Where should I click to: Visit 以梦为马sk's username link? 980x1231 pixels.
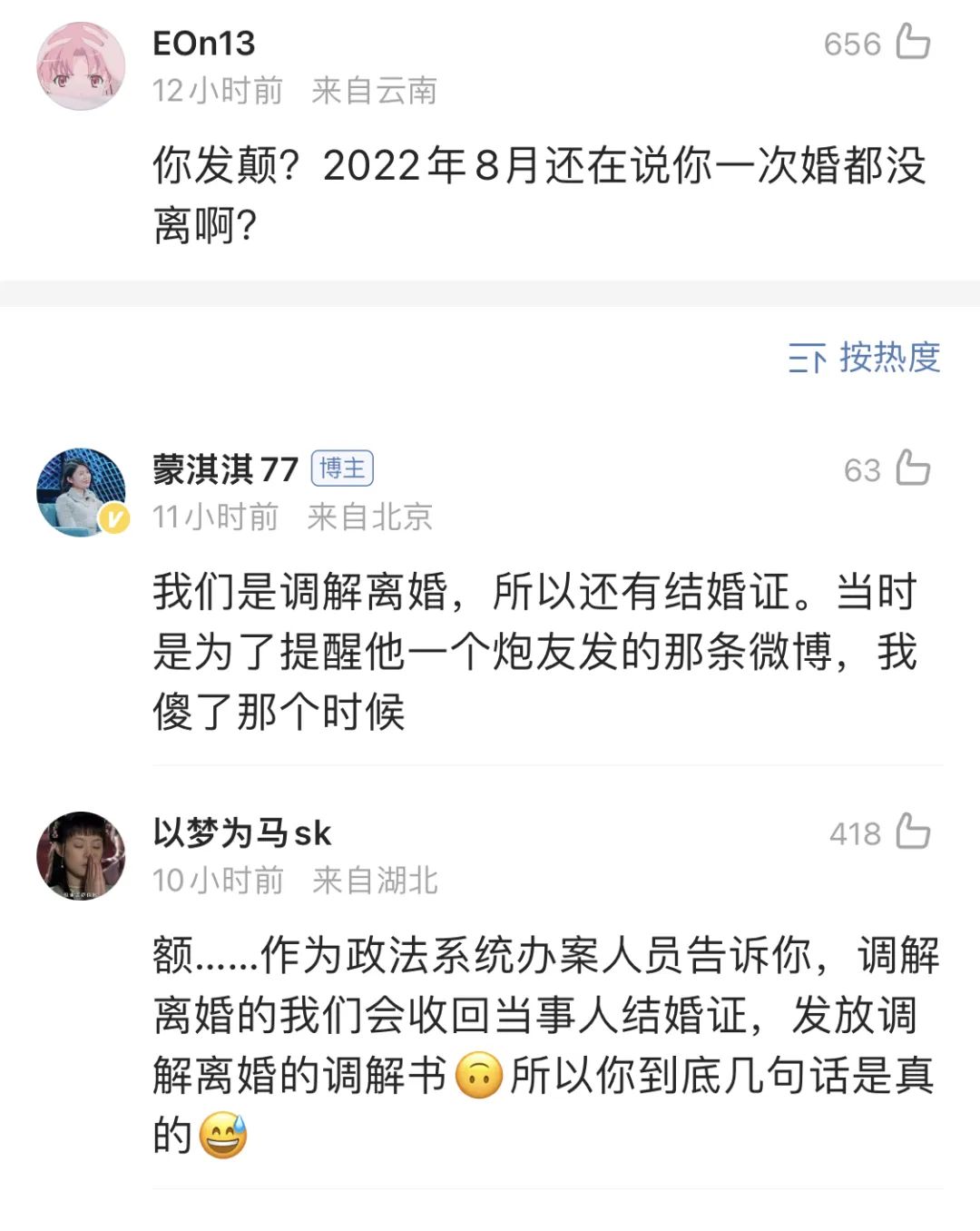[241, 832]
